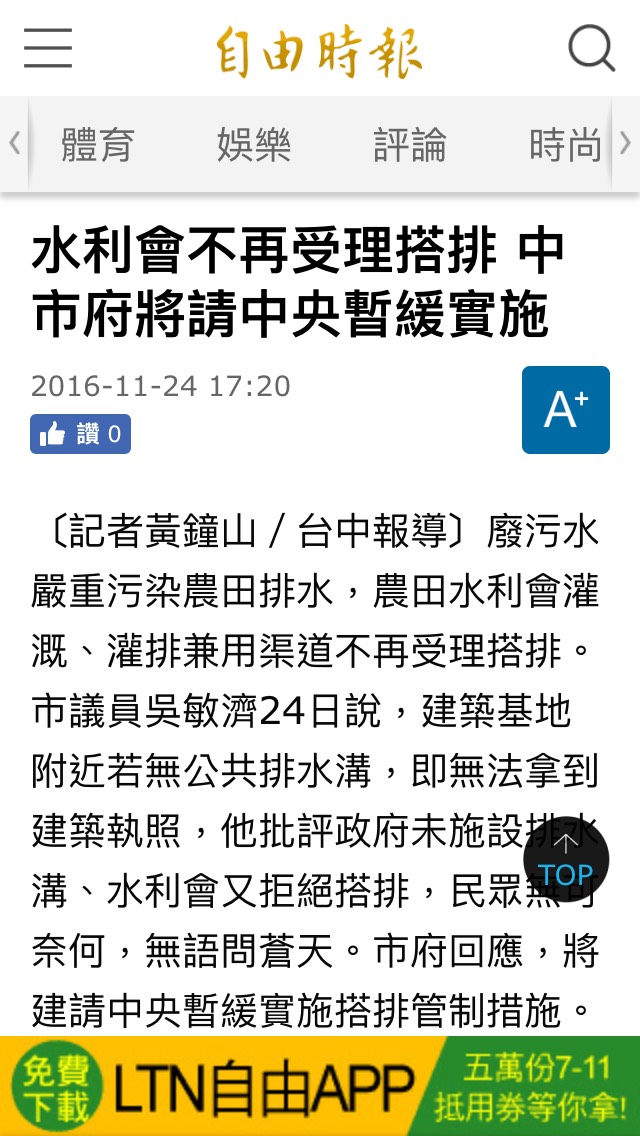Switch to the 評論 tab
The width and height of the screenshot is (640, 1136).
410,145
